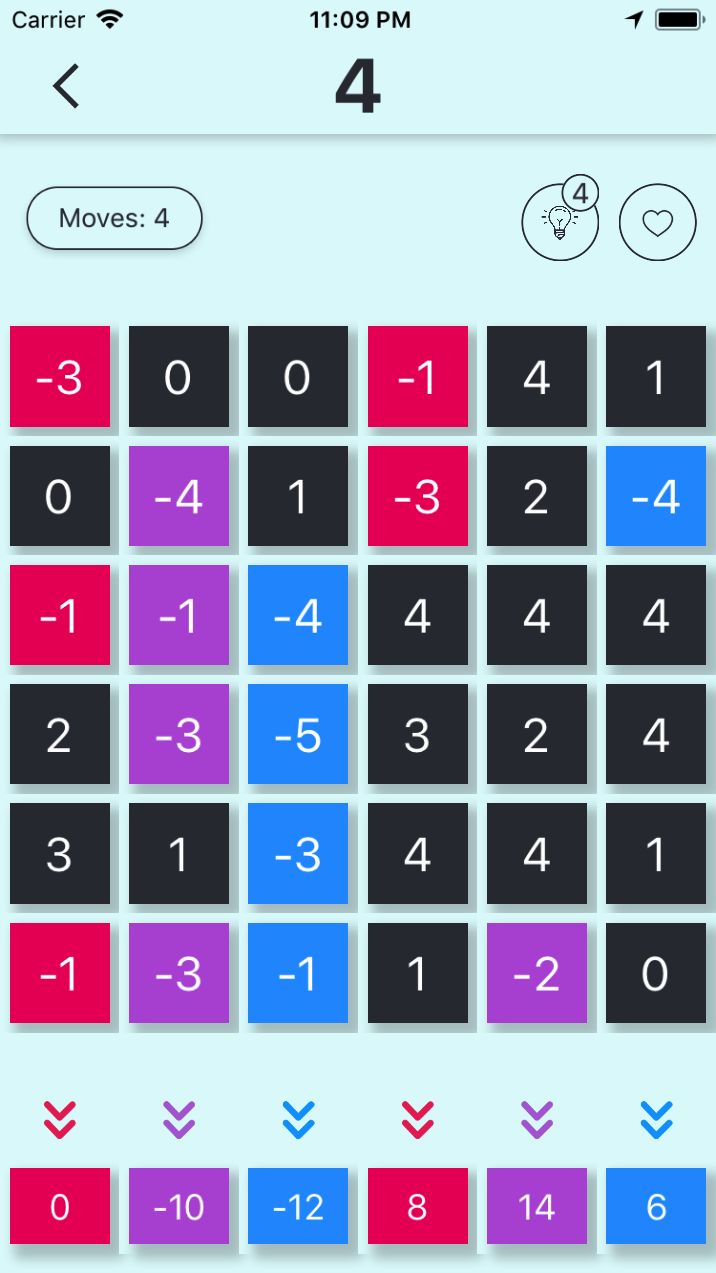
Task: Select the red -3 tile in first row
Action: pyautogui.click(x=60, y=377)
